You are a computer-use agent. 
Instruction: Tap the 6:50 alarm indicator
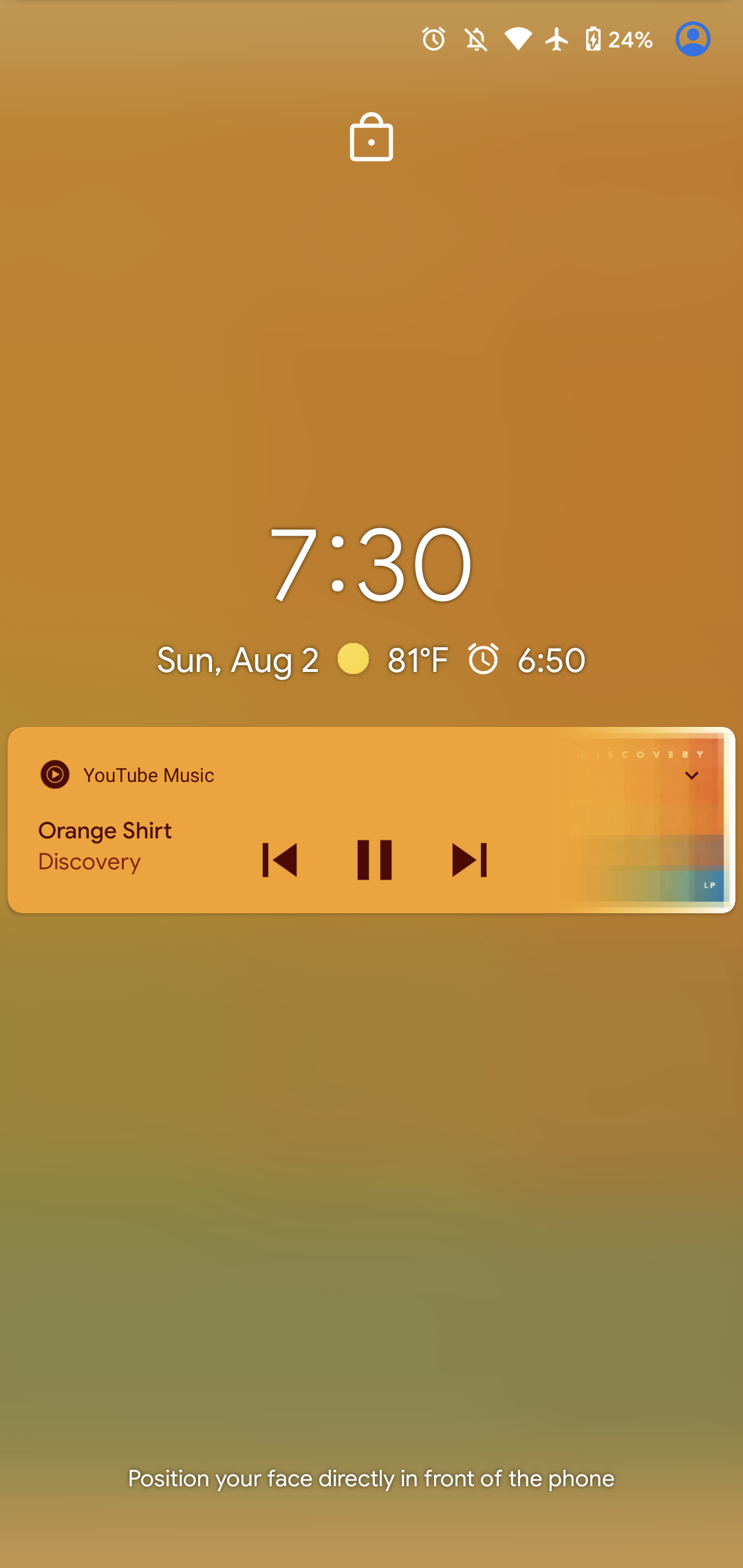(550, 659)
